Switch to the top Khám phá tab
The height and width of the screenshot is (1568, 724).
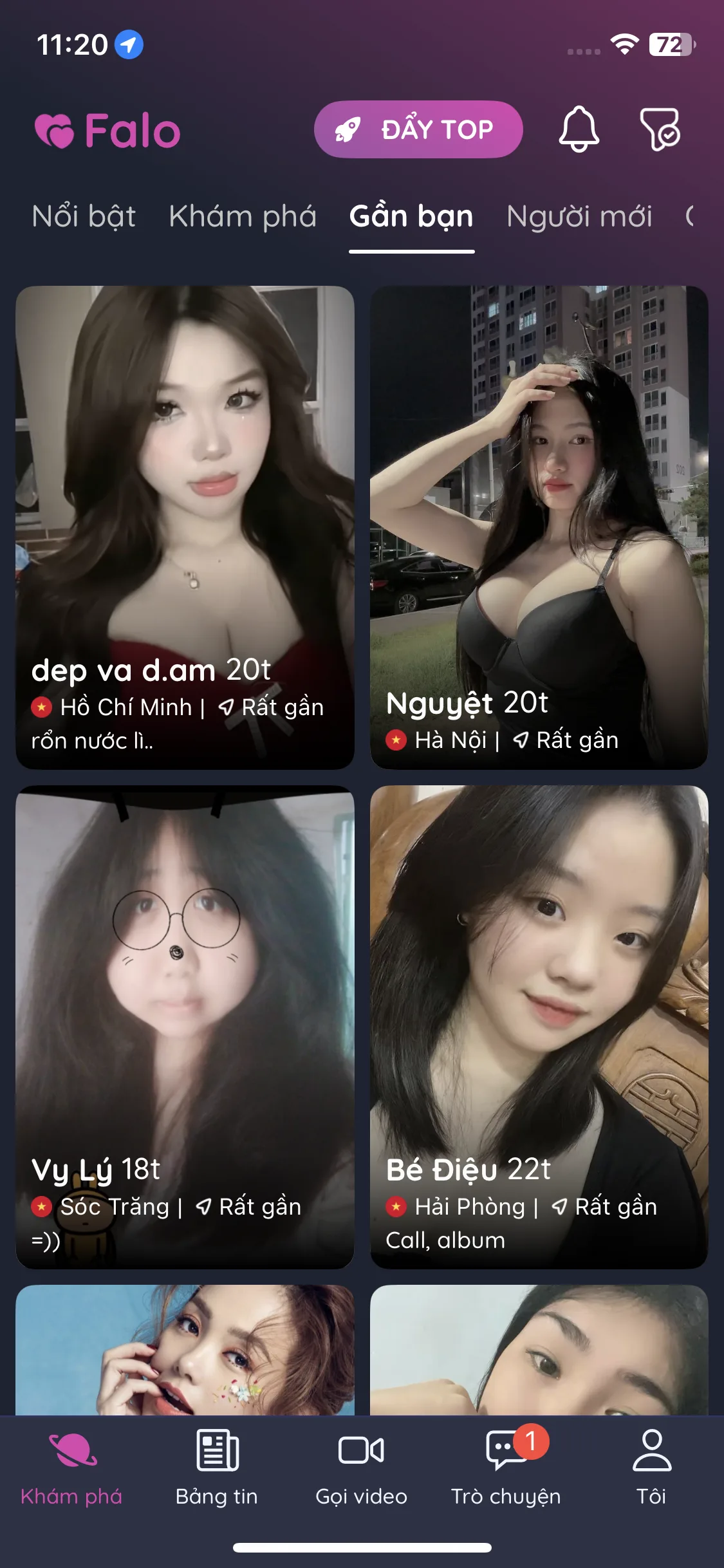coord(243,216)
